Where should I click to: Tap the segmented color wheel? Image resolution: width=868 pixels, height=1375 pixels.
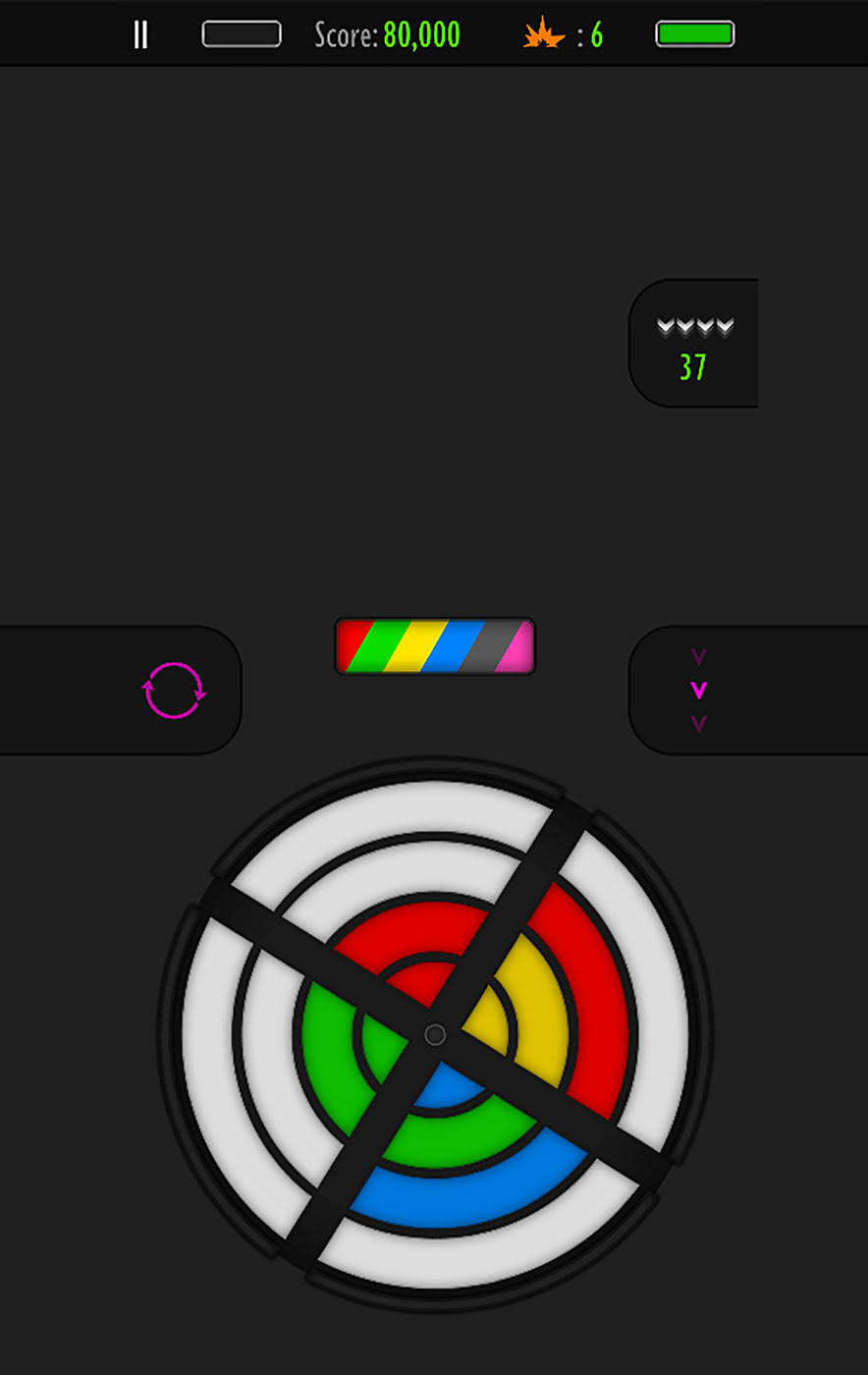pos(435,1034)
